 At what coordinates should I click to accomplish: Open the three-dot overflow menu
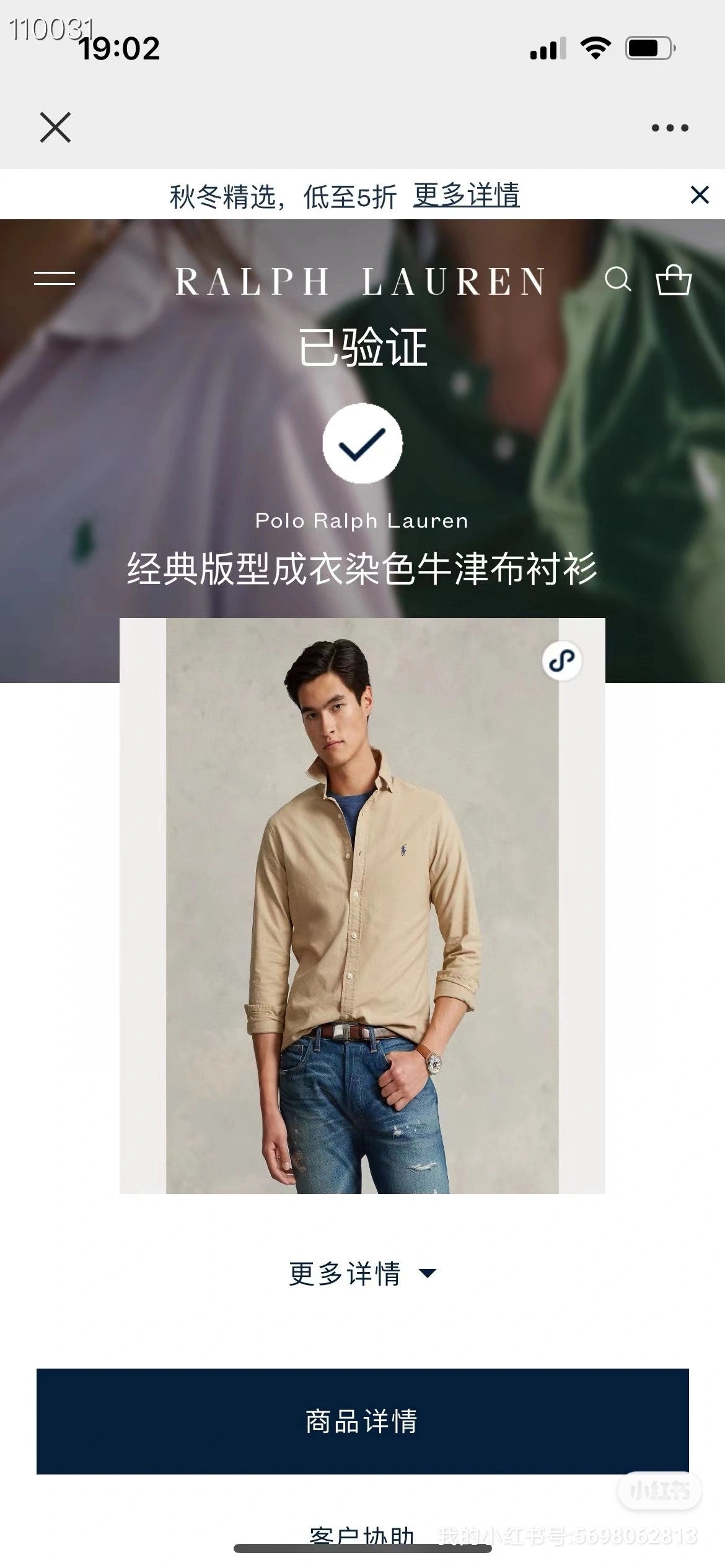pyautogui.click(x=669, y=128)
